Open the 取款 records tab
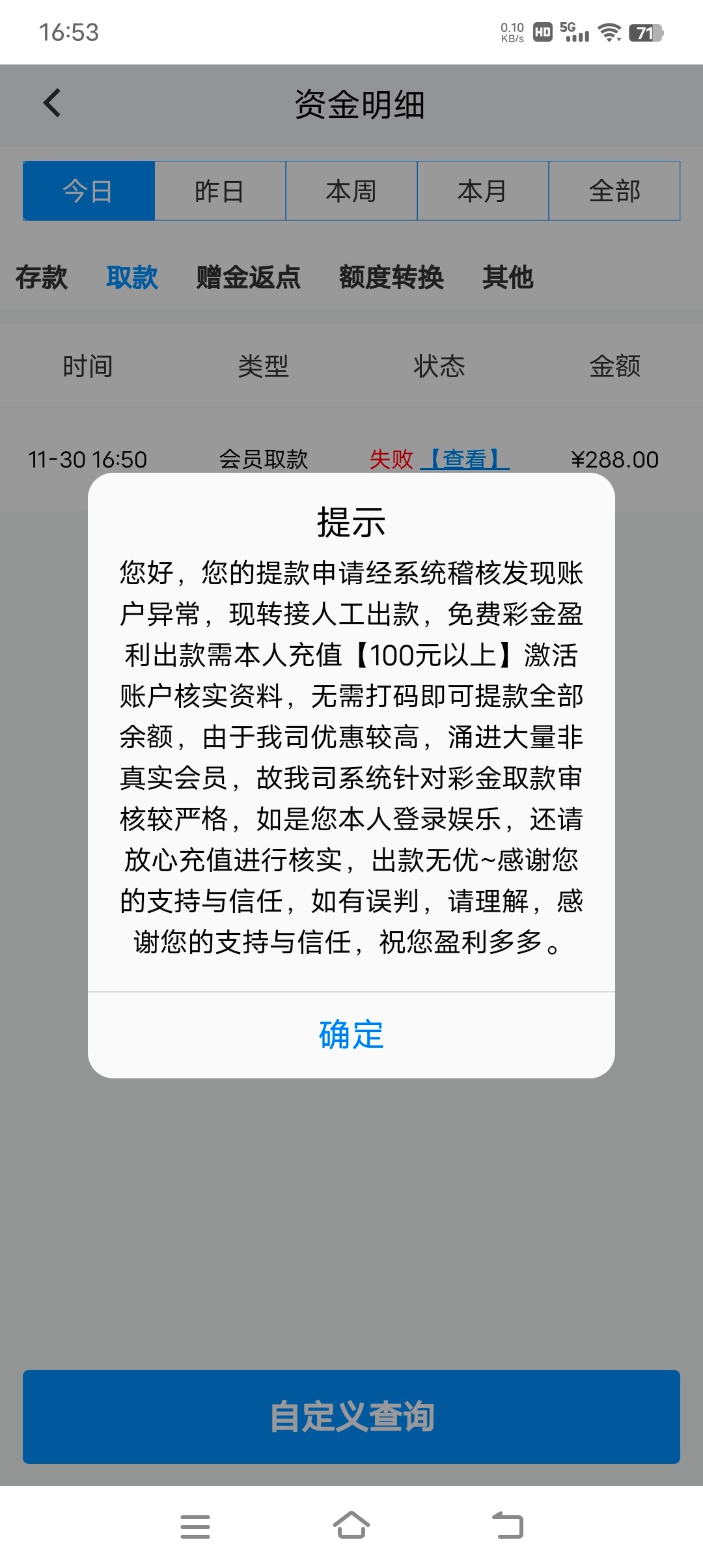Screen dimensions: 703x1568 [132, 277]
